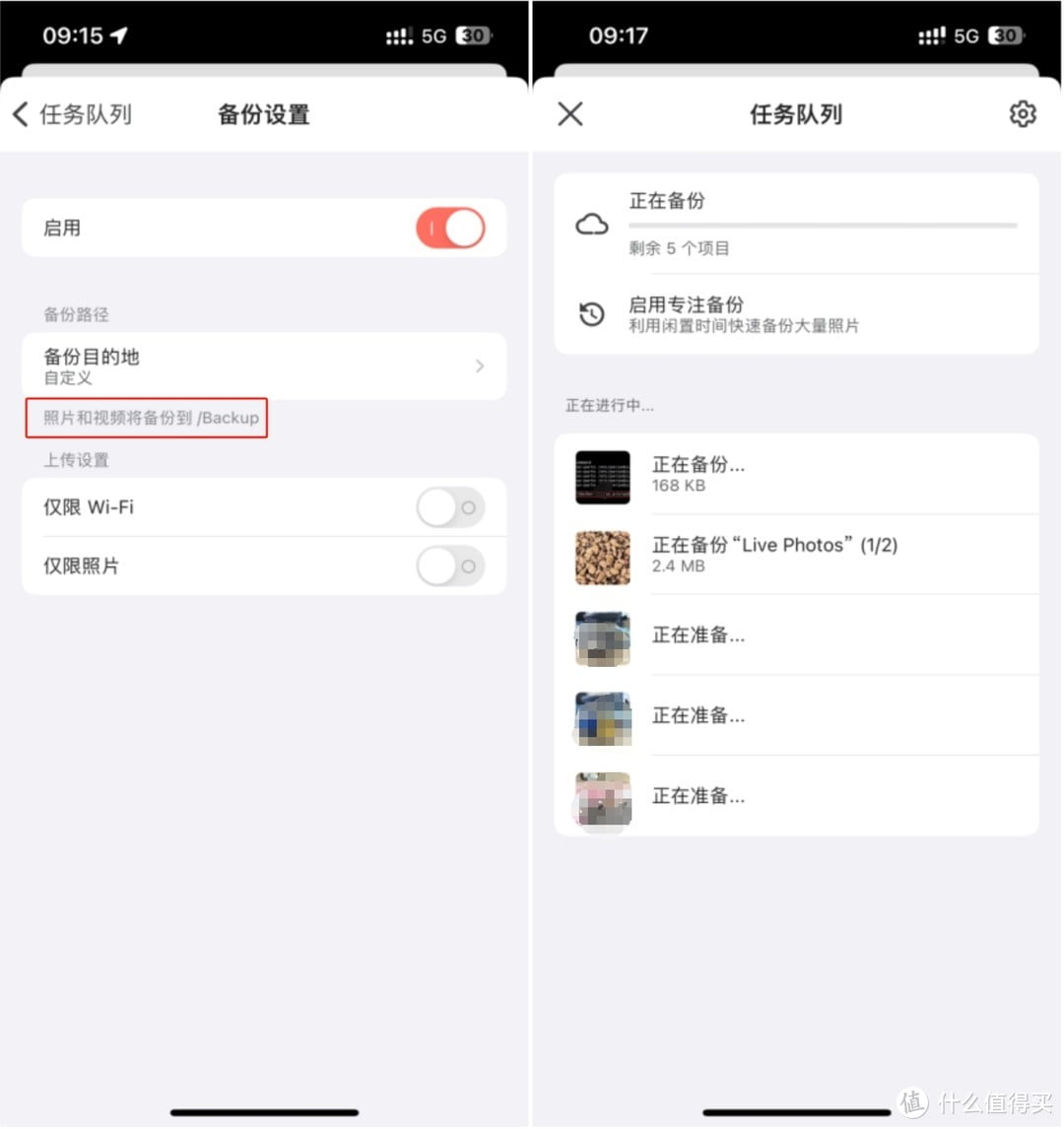Open the Live Photos backup item

pyautogui.click(x=796, y=555)
